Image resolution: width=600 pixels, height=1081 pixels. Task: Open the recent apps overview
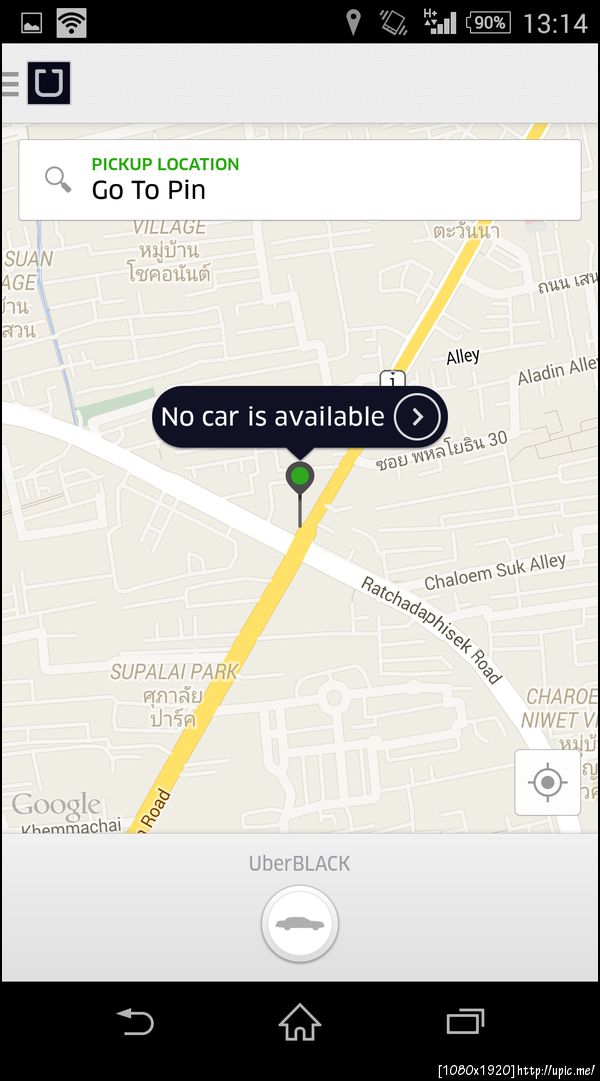coord(465,1021)
